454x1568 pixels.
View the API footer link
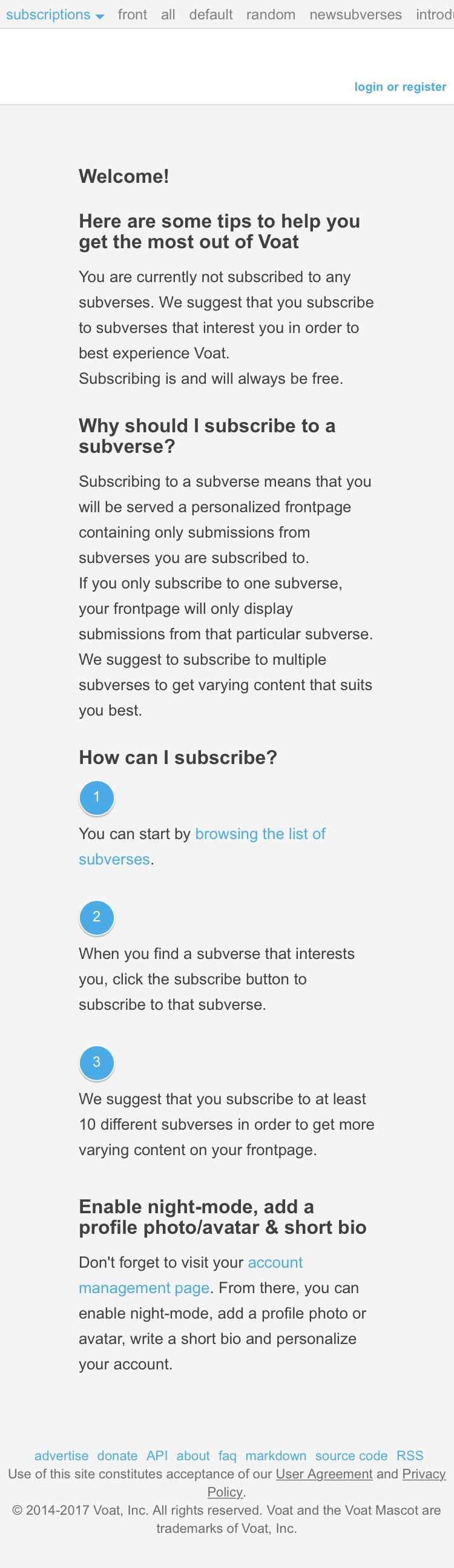coord(157,1455)
